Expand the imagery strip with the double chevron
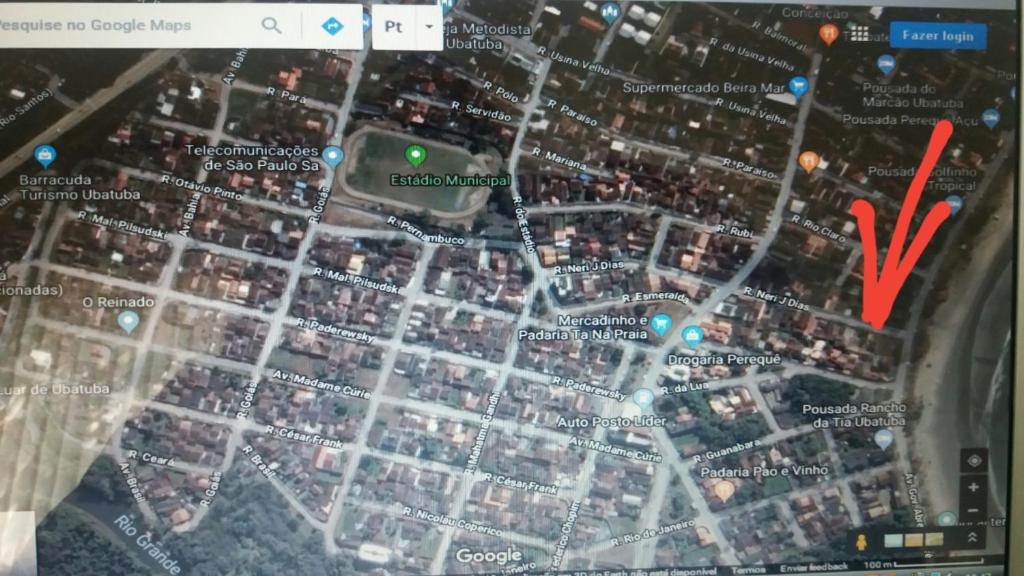 tap(971, 538)
